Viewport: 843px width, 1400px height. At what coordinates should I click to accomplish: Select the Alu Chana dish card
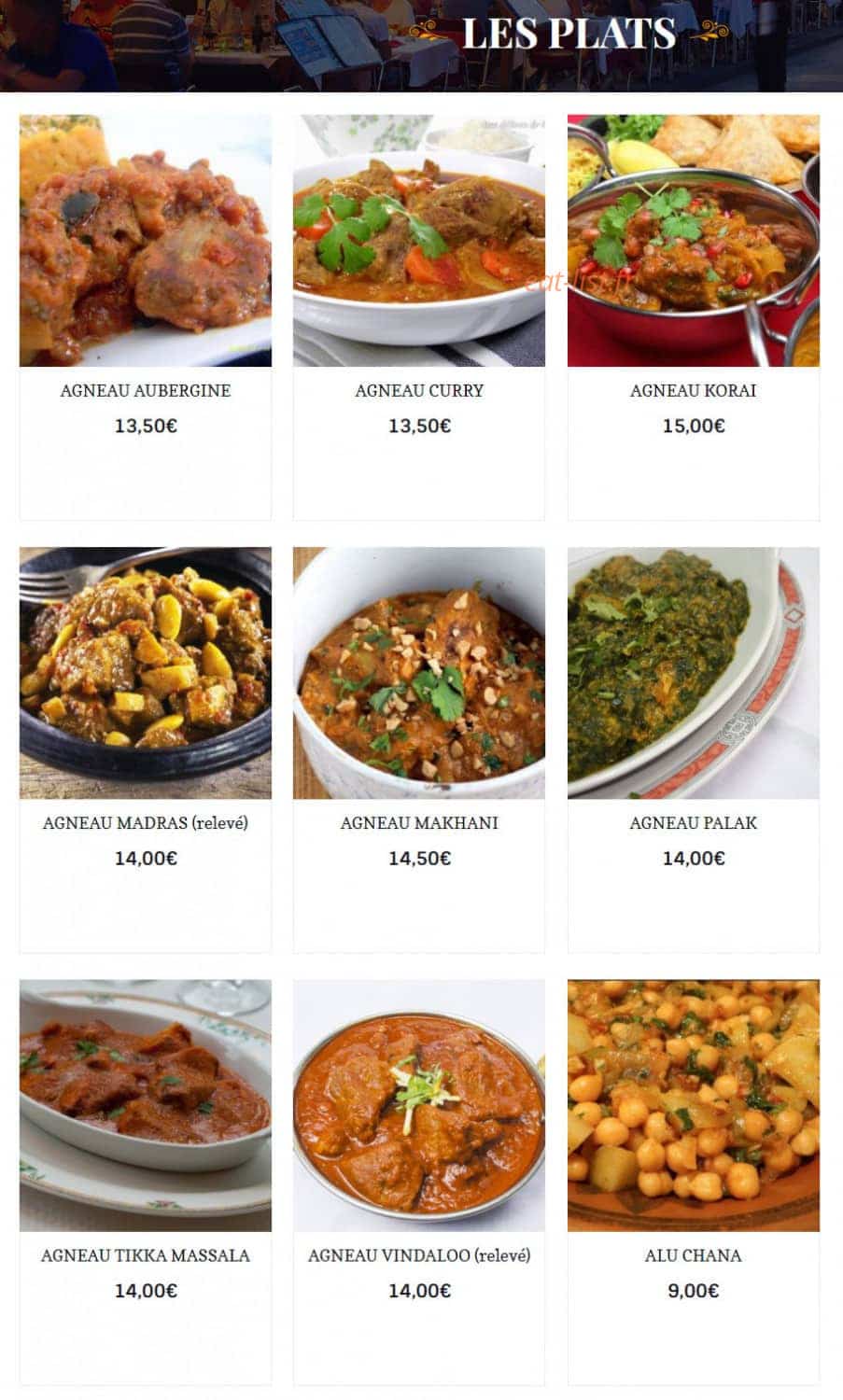pos(694,1183)
